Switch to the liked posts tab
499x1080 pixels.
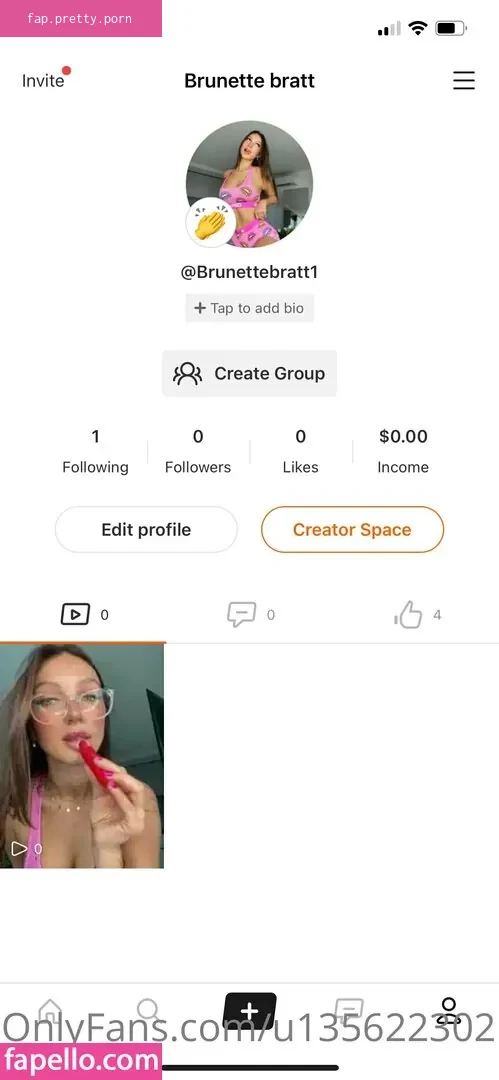tap(417, 614)
